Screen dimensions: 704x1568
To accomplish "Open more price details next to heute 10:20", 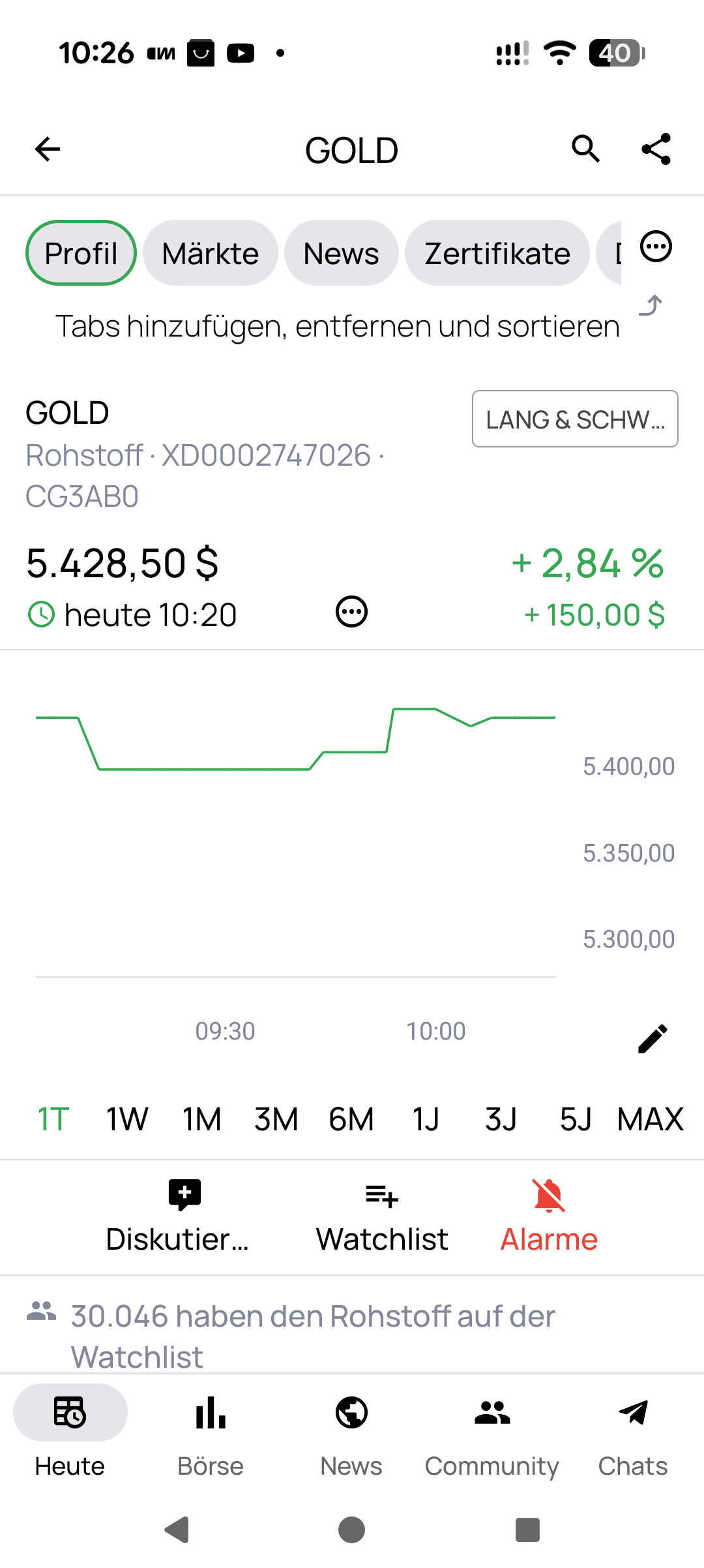I will [351, 612].
